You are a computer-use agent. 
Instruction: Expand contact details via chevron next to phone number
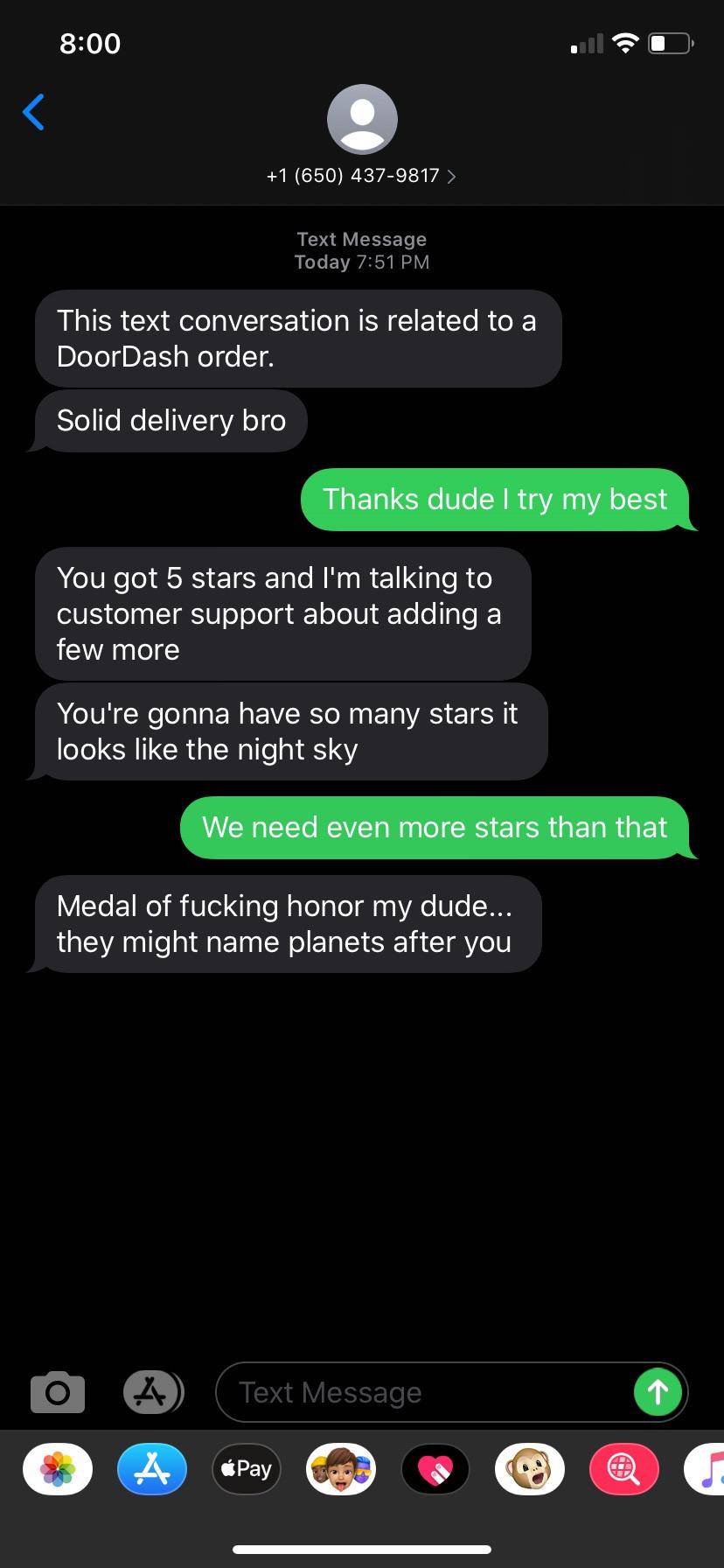click(451, 176)
